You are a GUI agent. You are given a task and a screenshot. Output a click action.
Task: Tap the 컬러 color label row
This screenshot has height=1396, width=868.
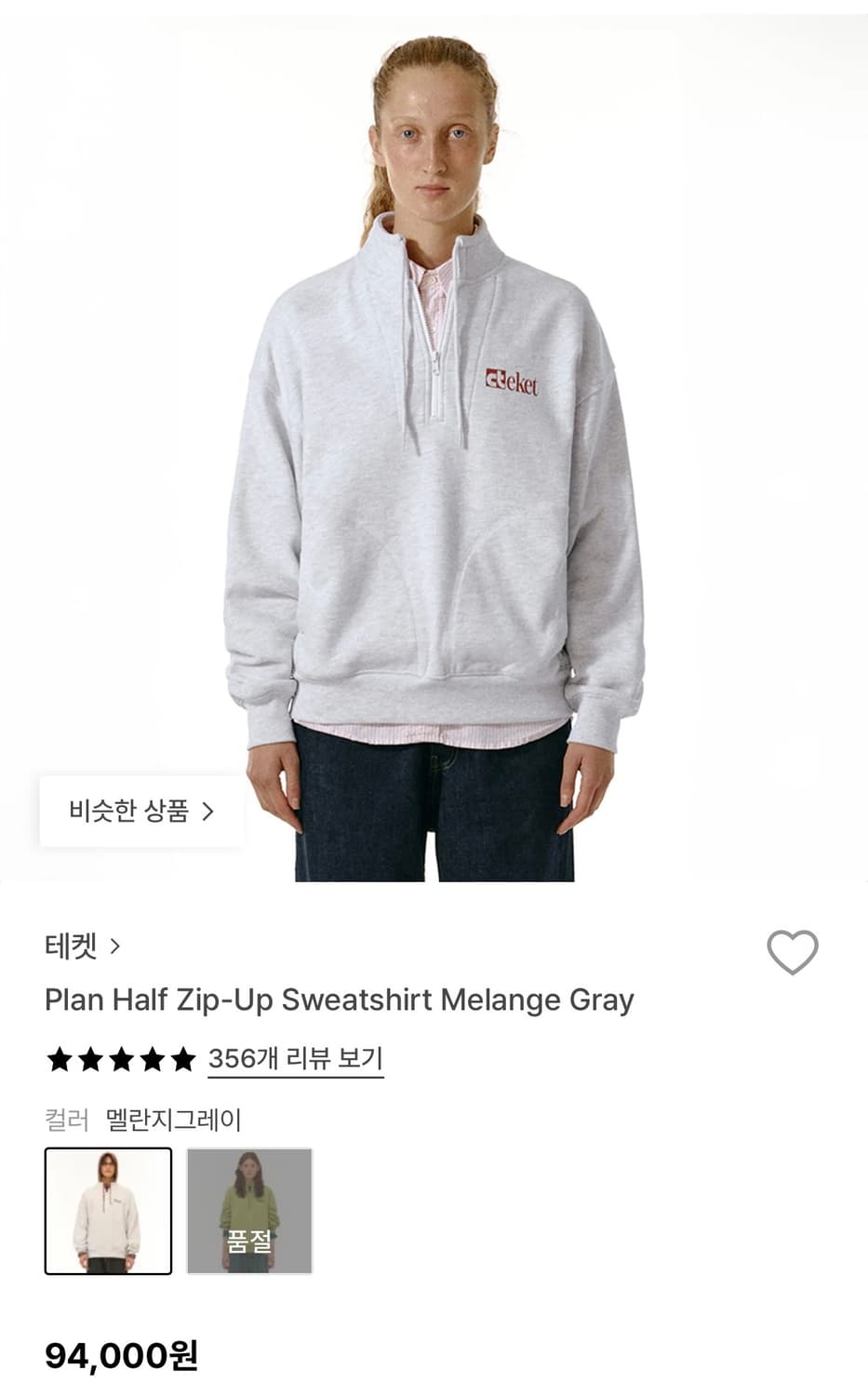[65, 1121]
